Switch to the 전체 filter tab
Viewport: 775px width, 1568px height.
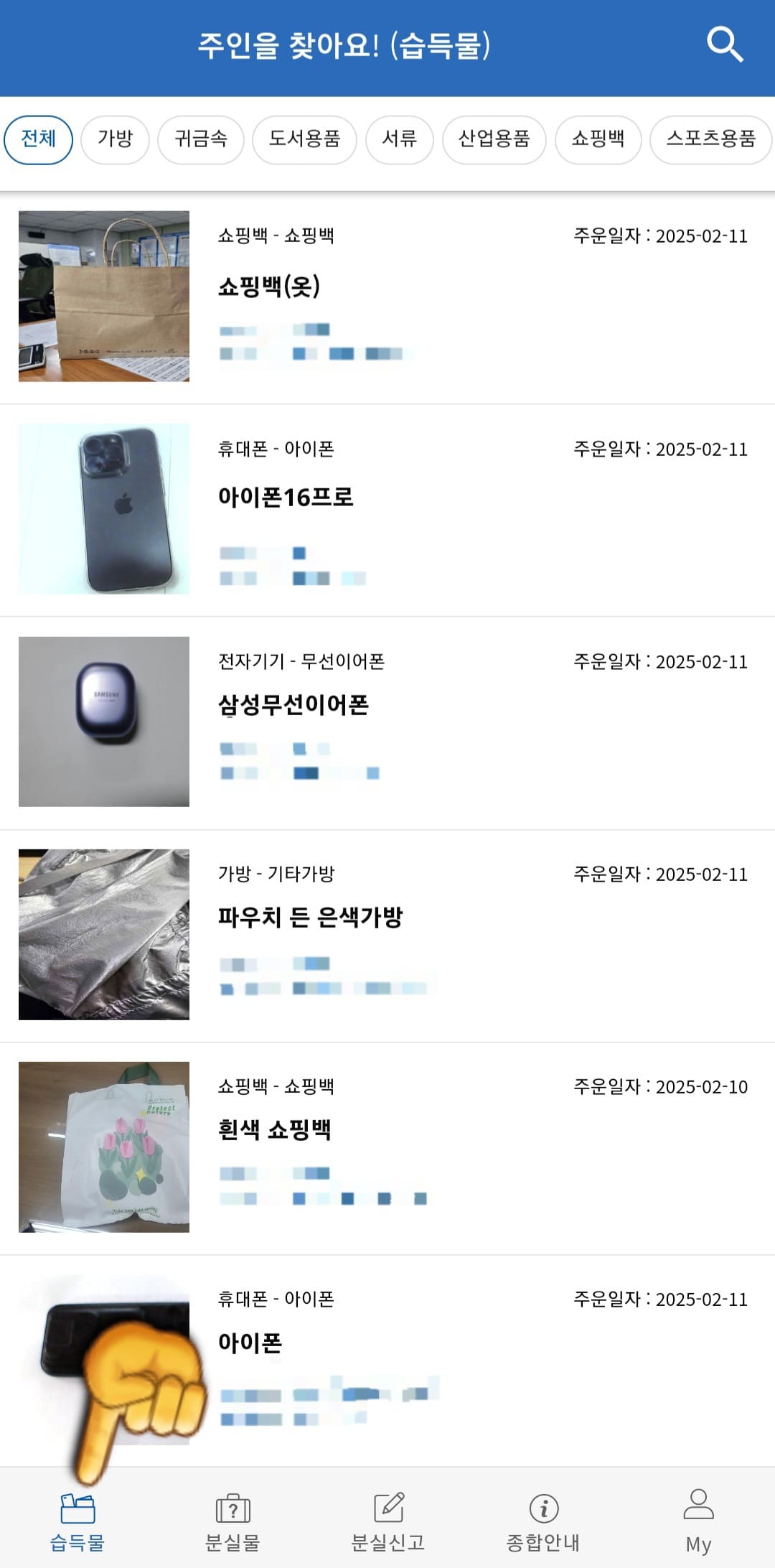[38, 140]
